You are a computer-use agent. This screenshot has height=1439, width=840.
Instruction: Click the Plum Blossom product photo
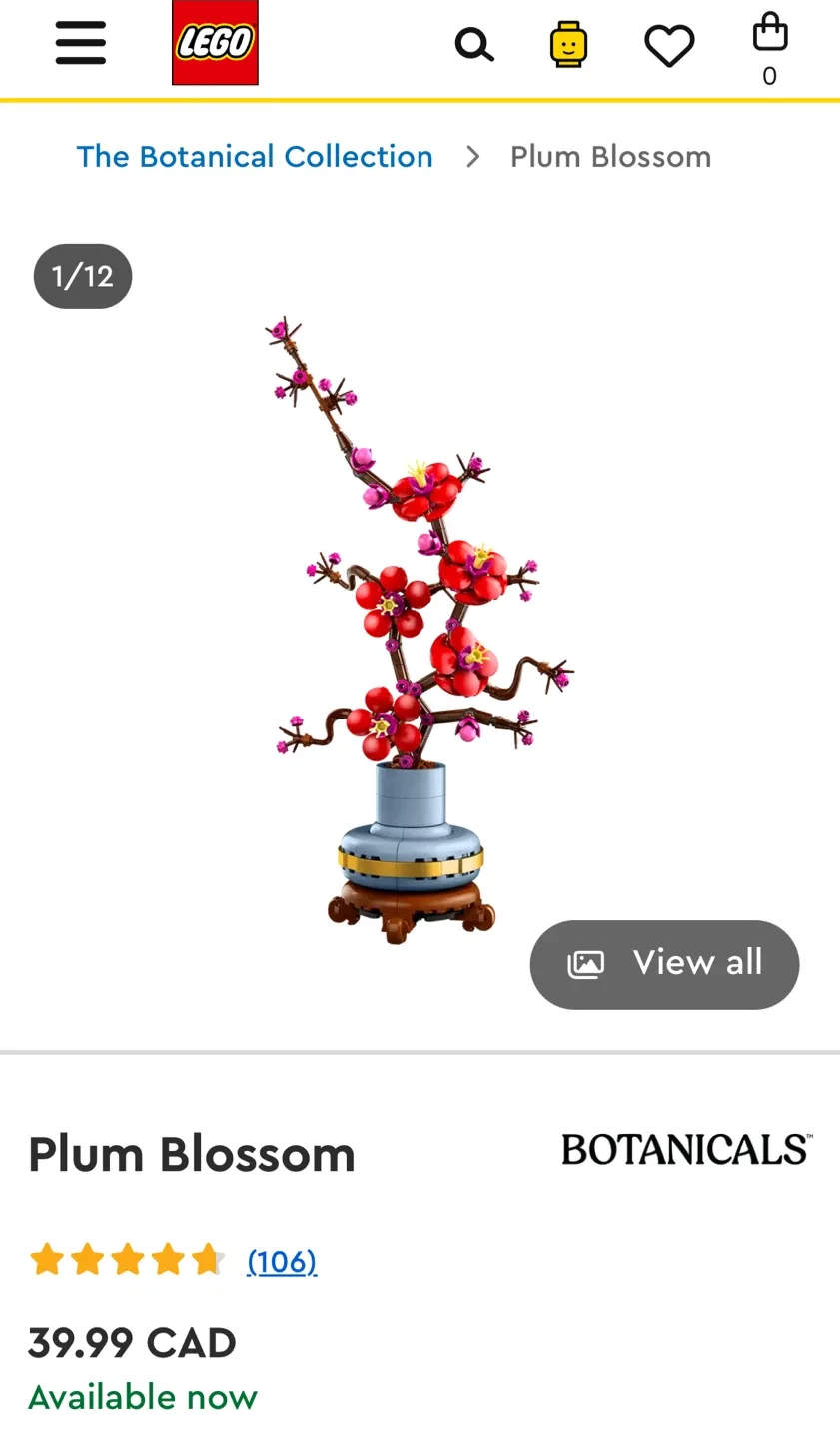[420, 620]
